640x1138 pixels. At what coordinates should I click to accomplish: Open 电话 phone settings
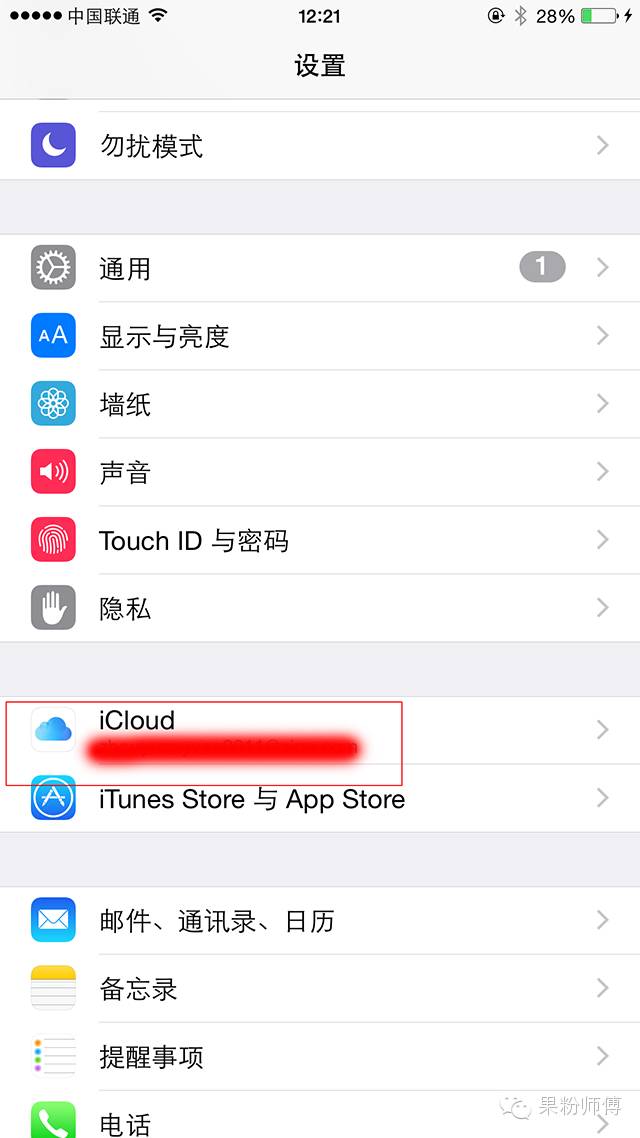320,1118
